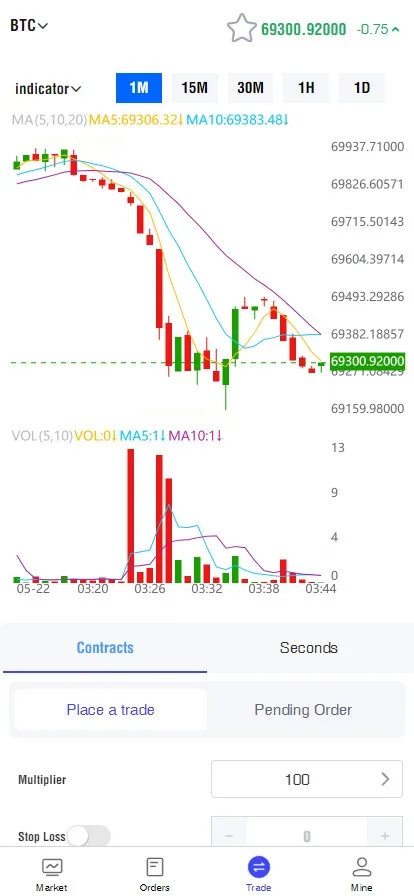Image resolution: width=414 pixels, height=896 pixels.
Task: Tap the Trade tab
Action: click(x=258, y=874)
